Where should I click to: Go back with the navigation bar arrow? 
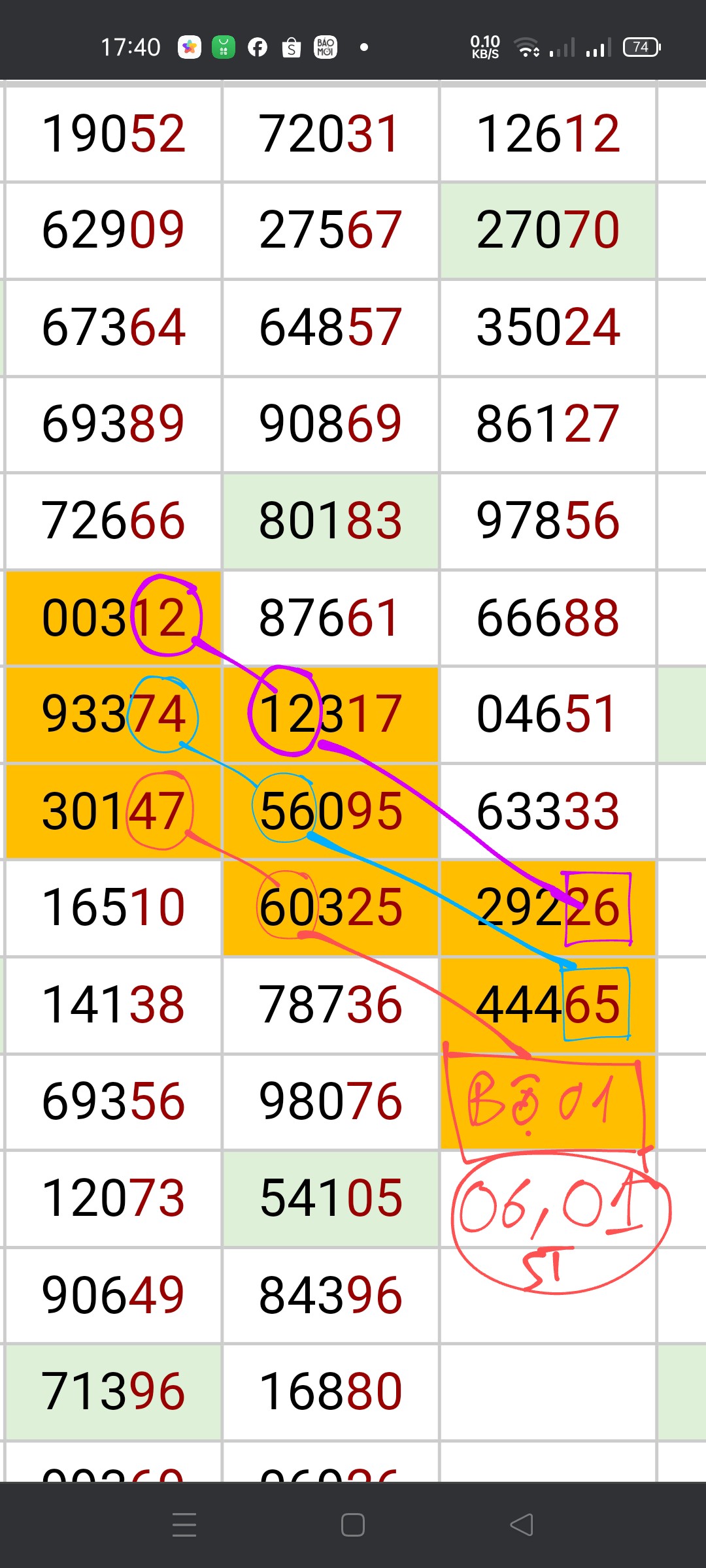pos(522,1525)
